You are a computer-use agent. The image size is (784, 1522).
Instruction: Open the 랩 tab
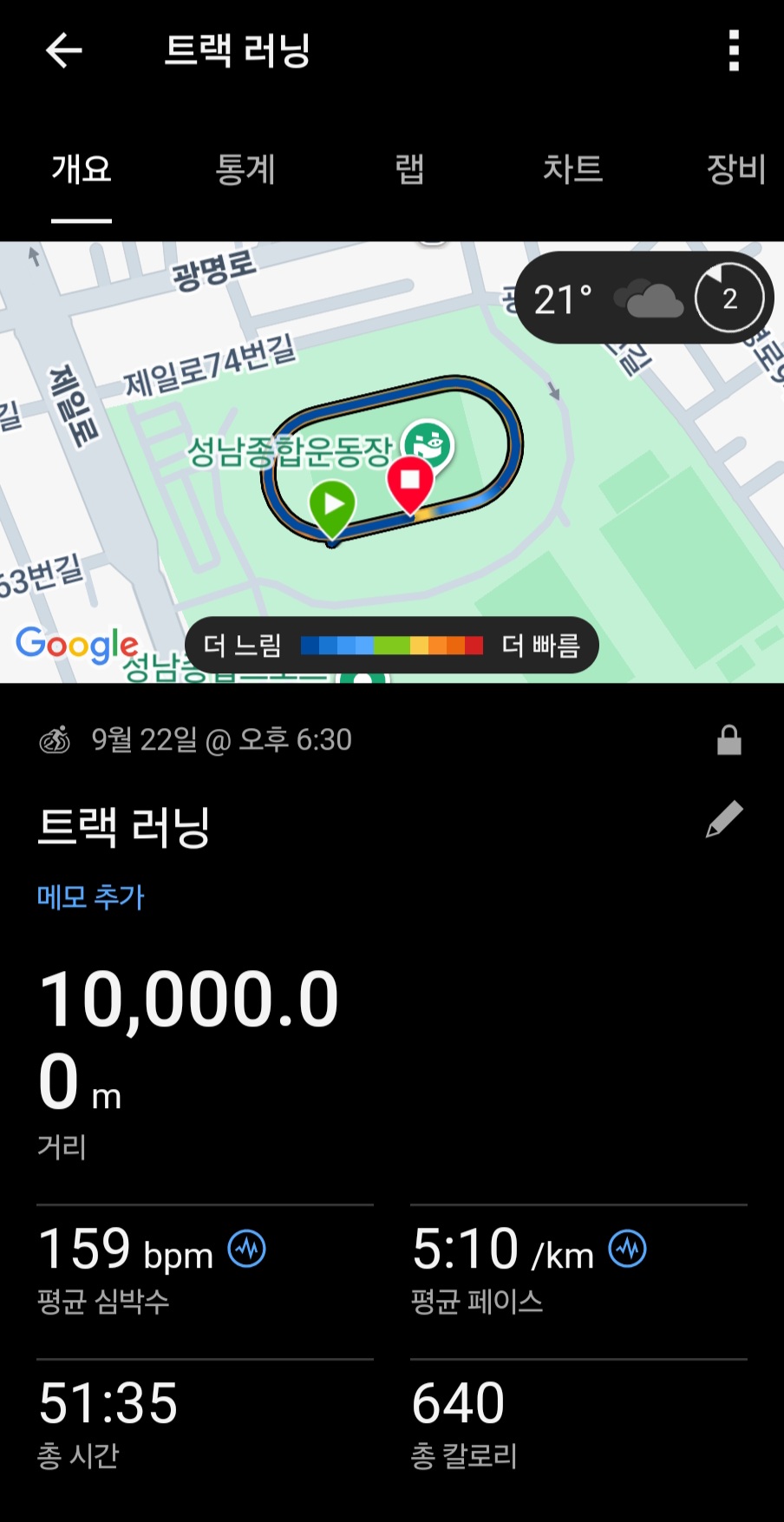409,168
